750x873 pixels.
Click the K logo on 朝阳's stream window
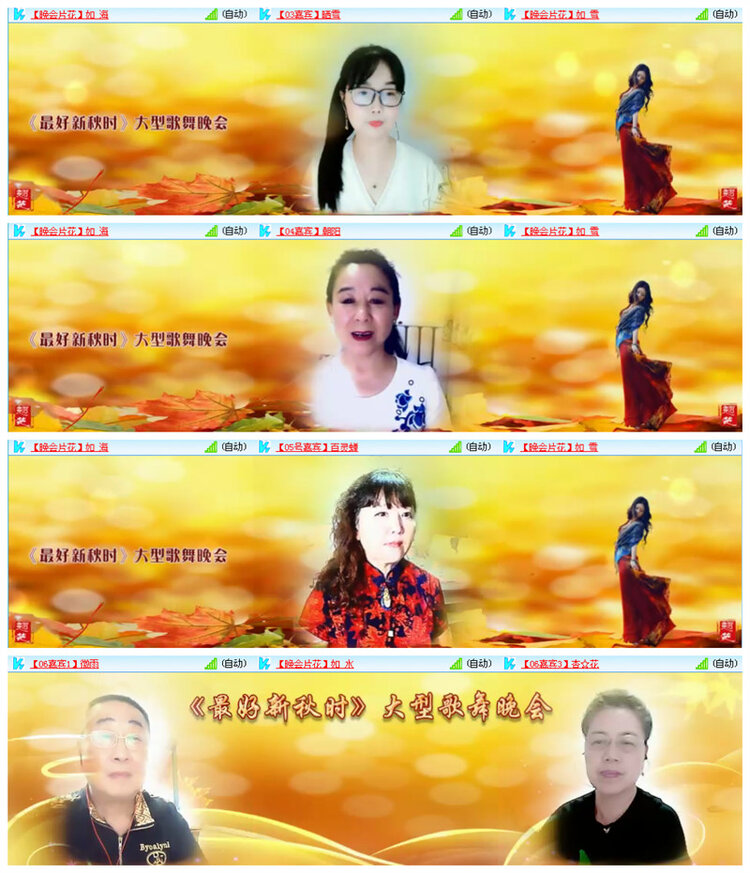point(263,232)
